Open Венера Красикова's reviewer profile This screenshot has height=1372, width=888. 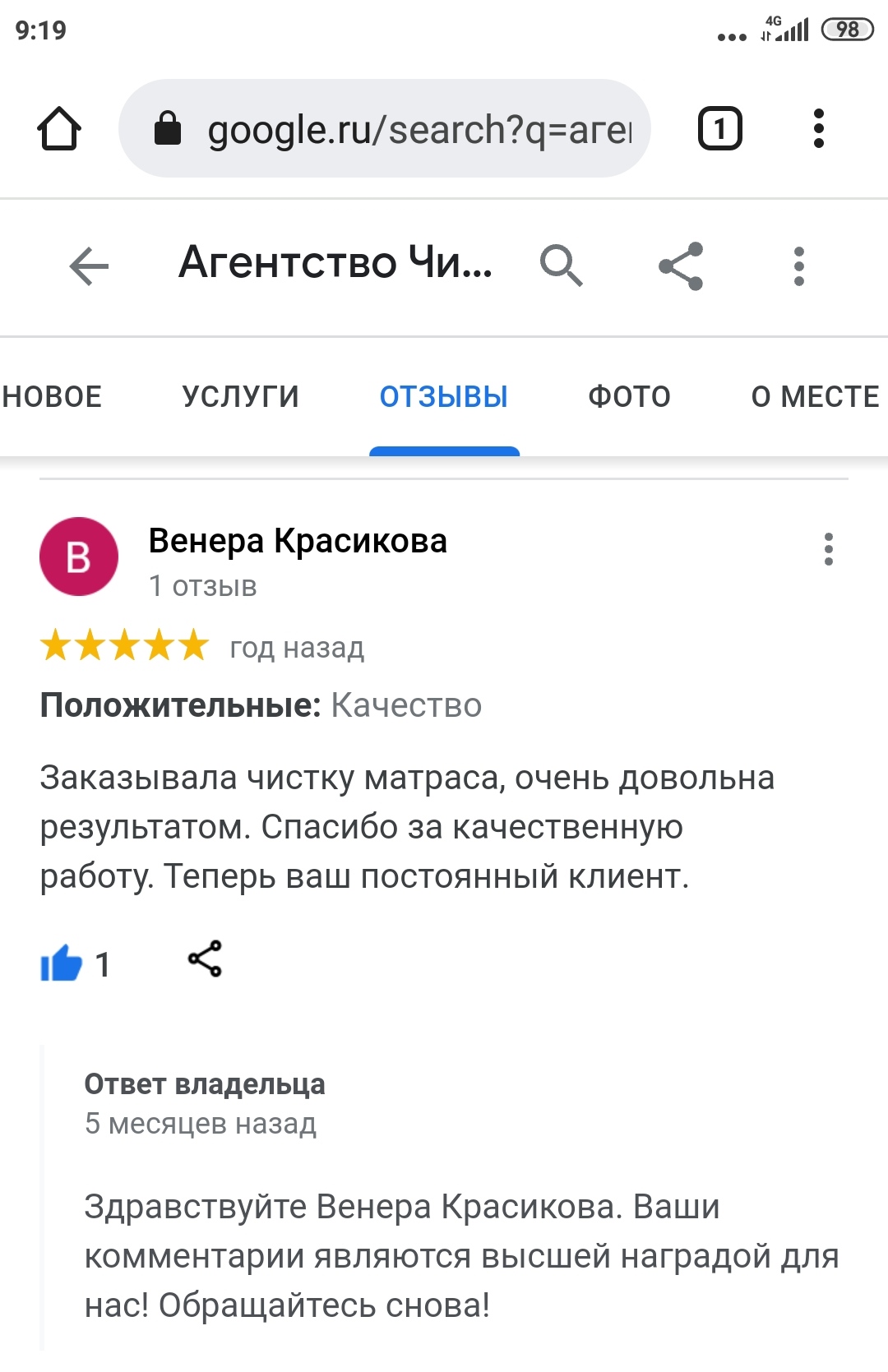(297, 542)
